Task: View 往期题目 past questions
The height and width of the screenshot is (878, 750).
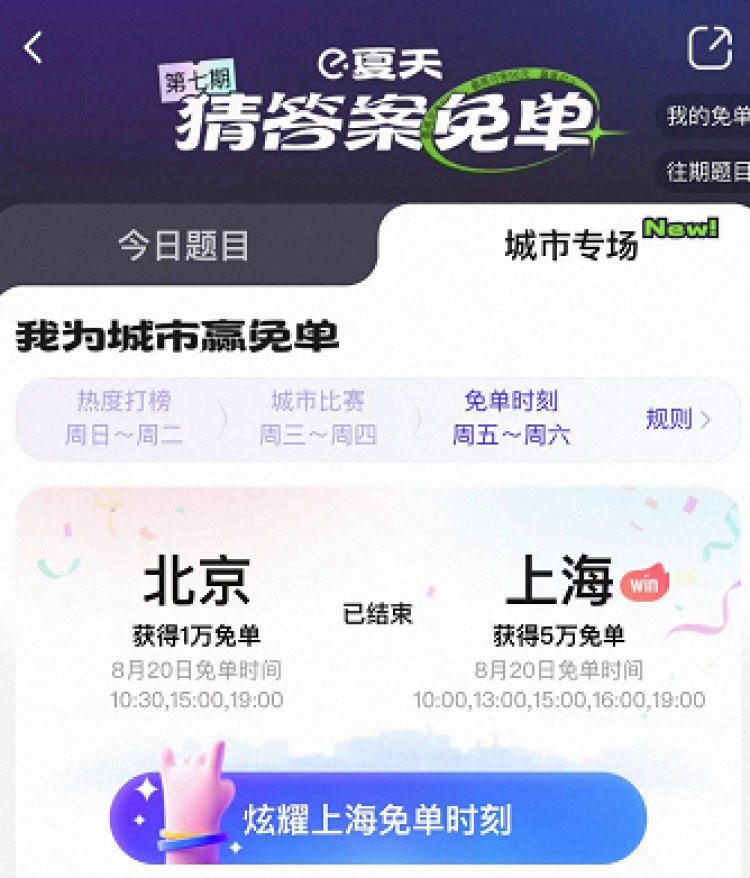Action: (x=707, y=172)
